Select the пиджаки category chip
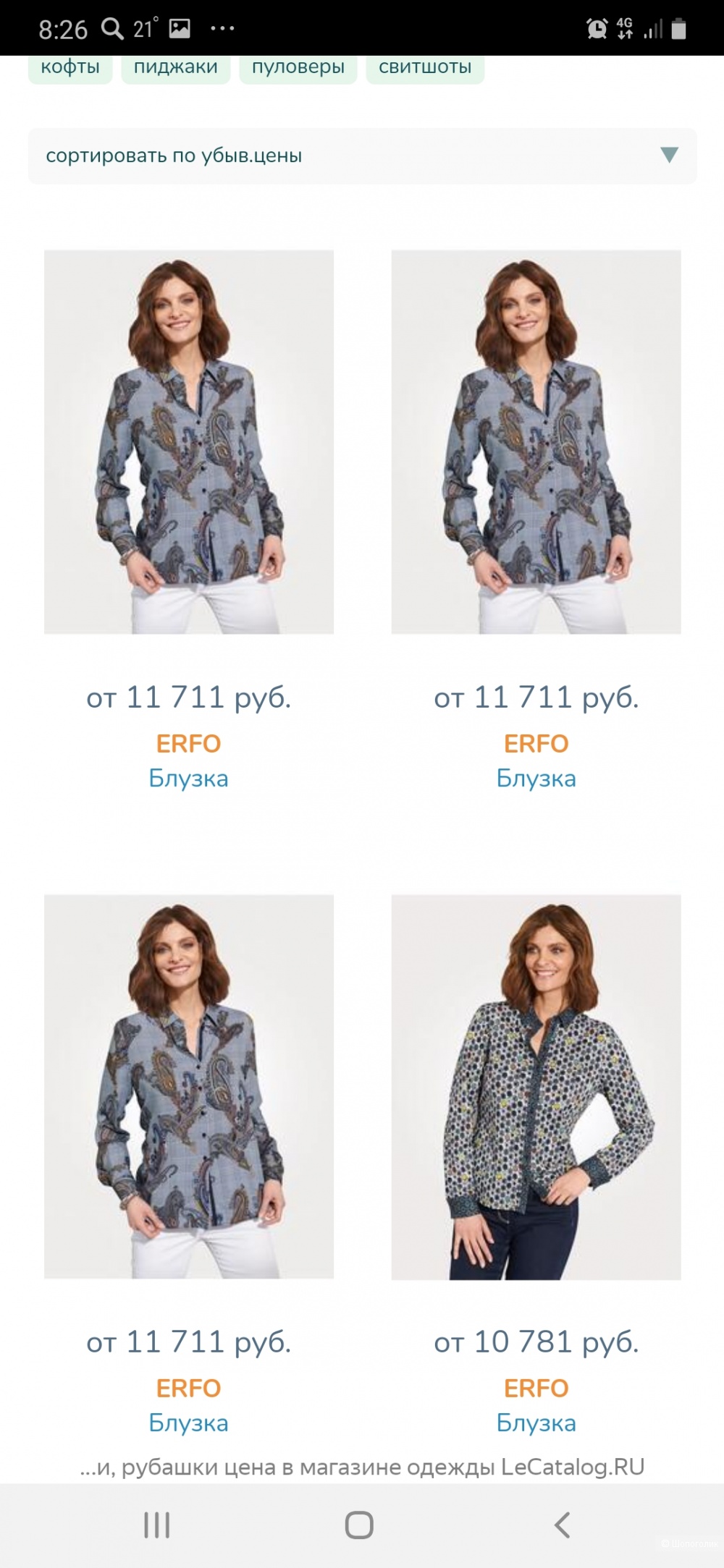 (175, 67)
